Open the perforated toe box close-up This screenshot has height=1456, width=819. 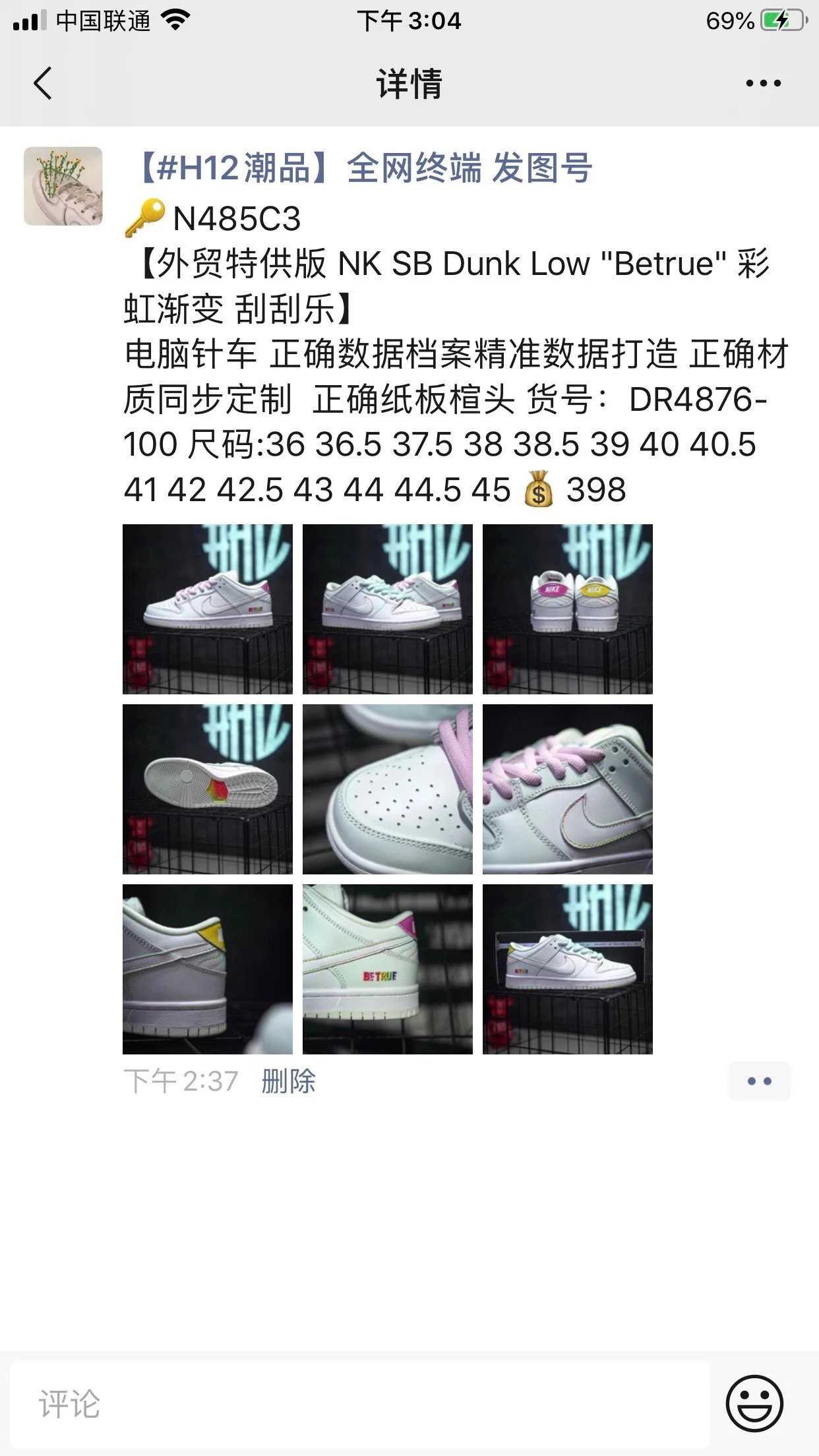click(x=388, y=789)
